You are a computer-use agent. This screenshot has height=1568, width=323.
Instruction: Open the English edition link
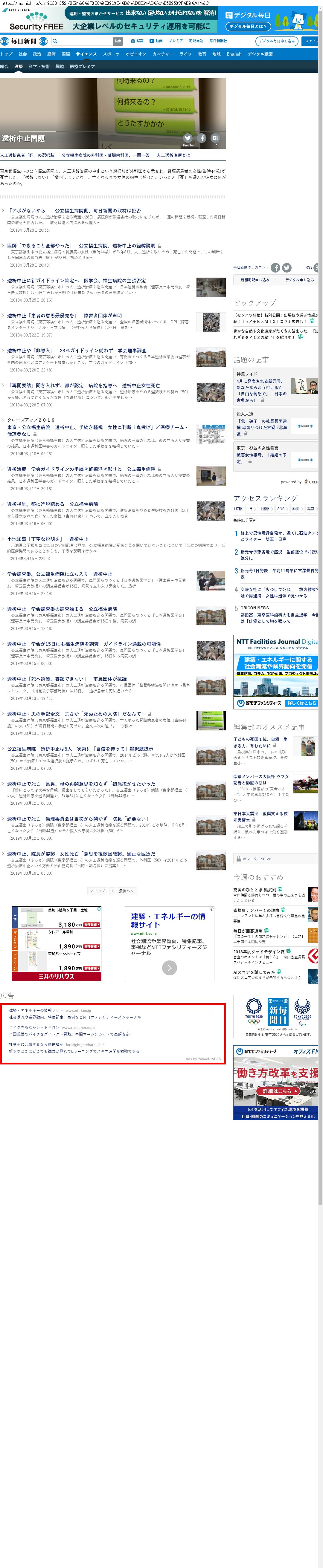pyautogui.click(x=234, y=54)
